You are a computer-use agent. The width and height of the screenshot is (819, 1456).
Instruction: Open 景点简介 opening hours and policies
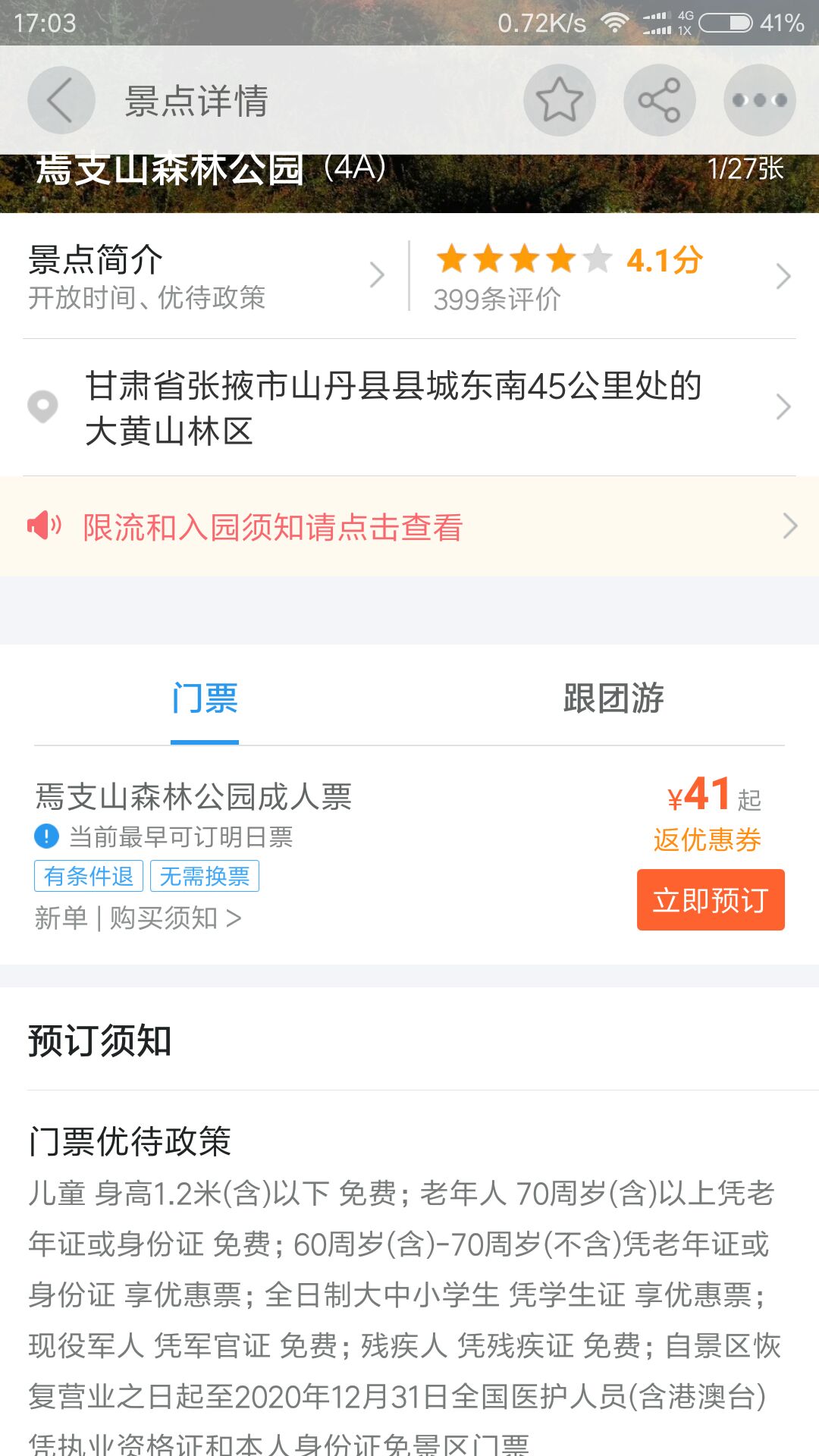pyautogui.click(x=205, y=277)
